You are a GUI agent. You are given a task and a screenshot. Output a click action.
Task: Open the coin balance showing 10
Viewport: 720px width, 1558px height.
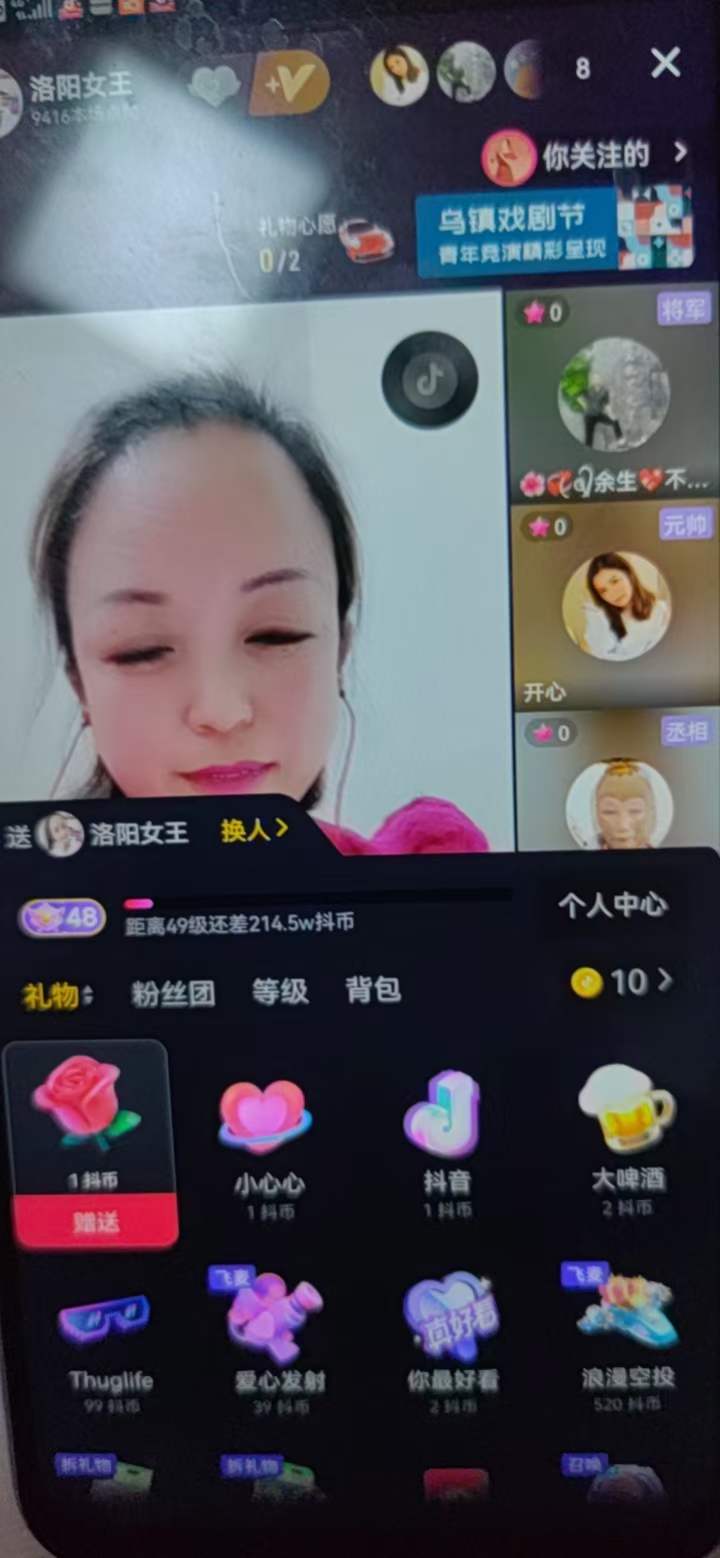(622, 983)
